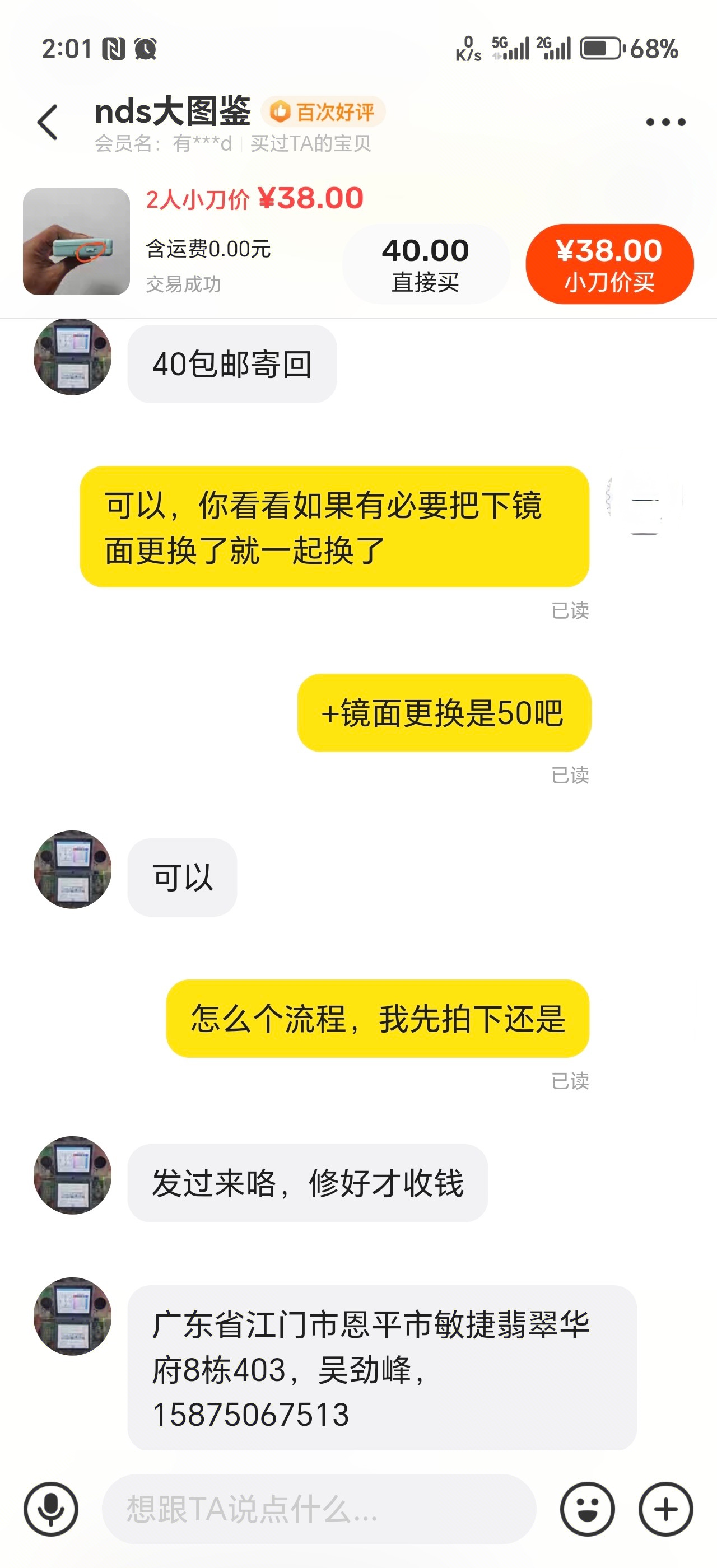Open the plus attachments menu
The height and width of the screenshot is (1568, 717).
(665, 1508)
